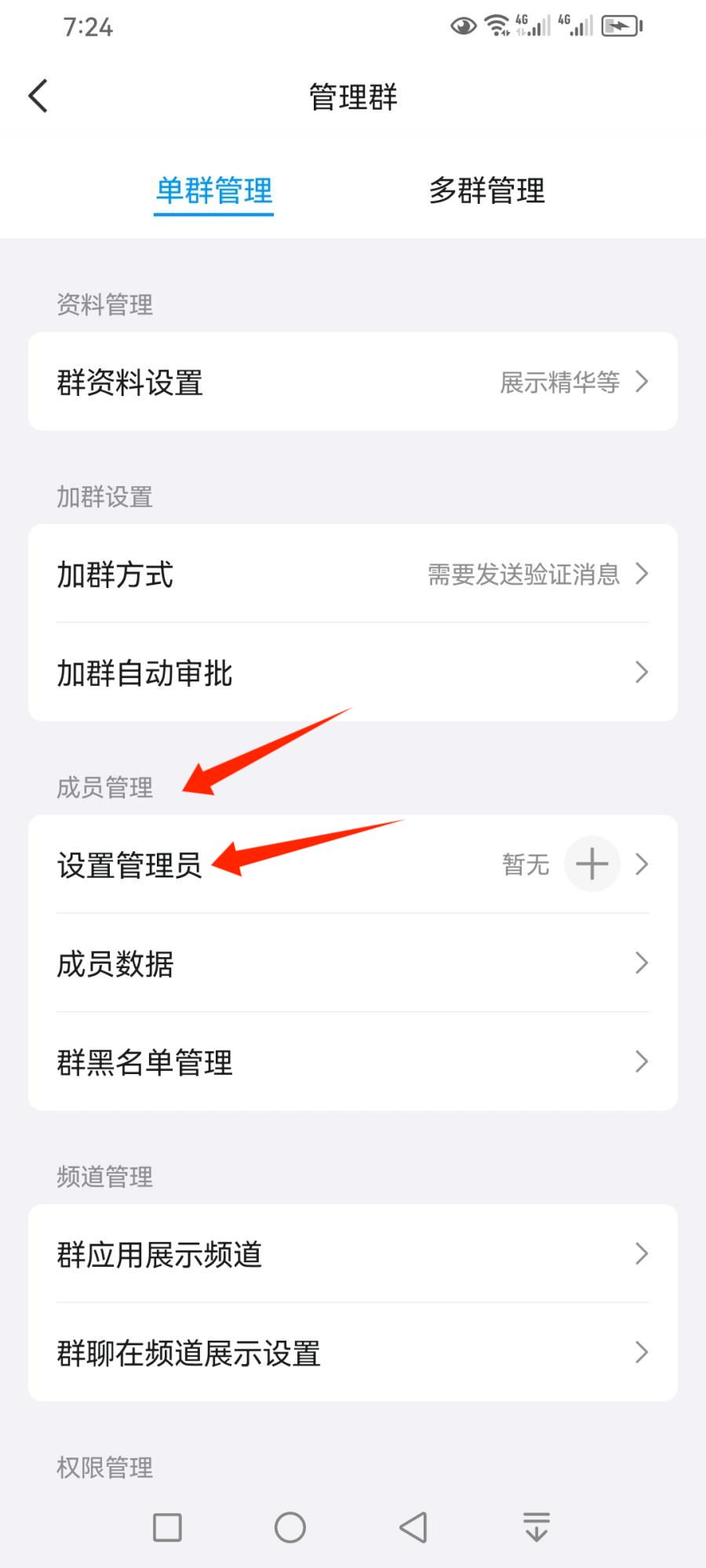Viewport: 706px width, 1568px height.
Task: Open recent apps from the navigation bar
Action: pos(167,1527)
